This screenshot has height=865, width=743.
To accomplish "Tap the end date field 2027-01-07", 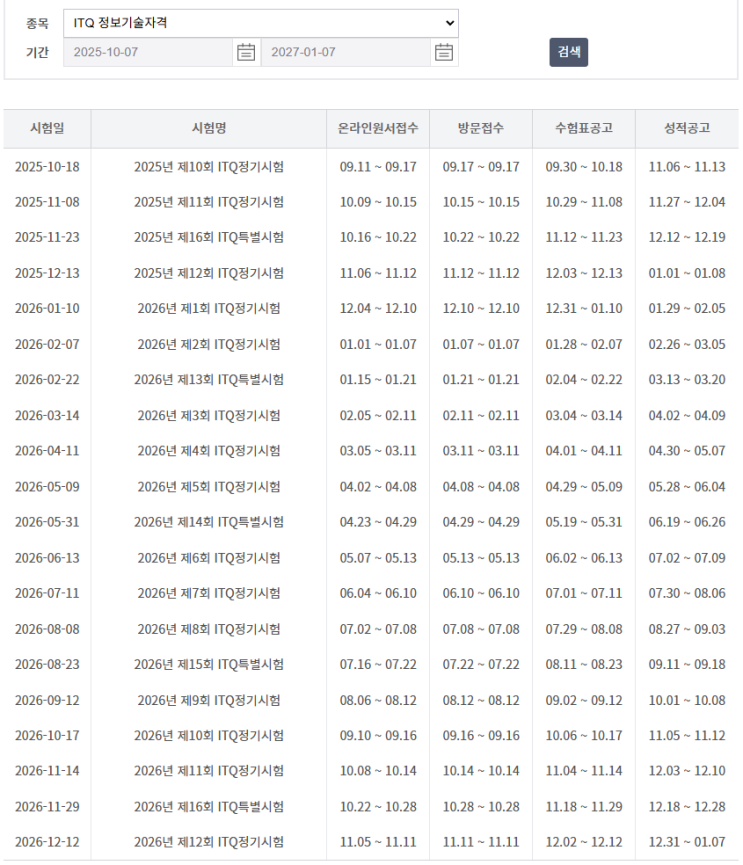I will 345,53.
